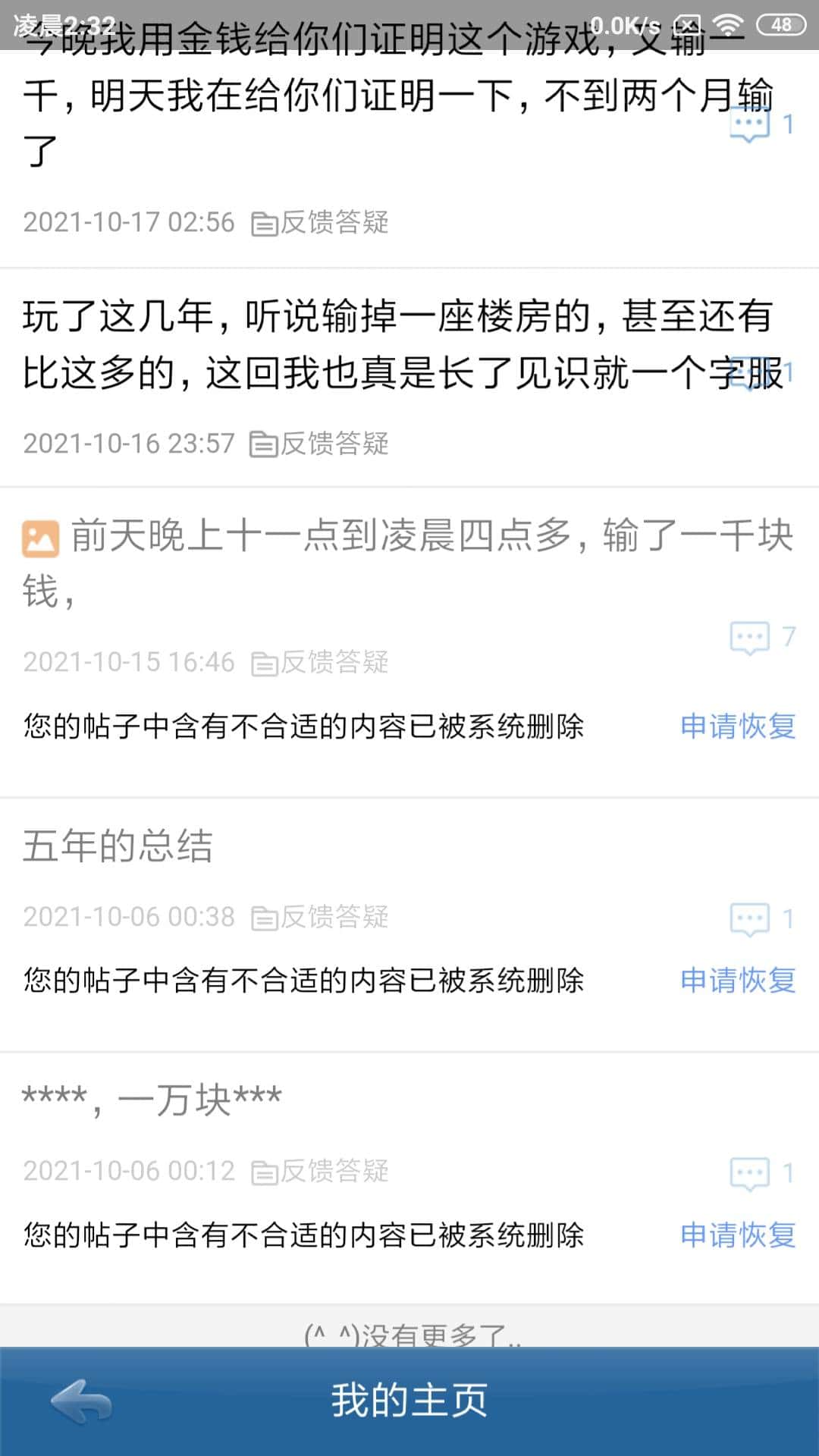Click 申请恢复 for the 五年的总结 post
The height and width of the screenshot is (1456, 819).
(x=739, y=981)
